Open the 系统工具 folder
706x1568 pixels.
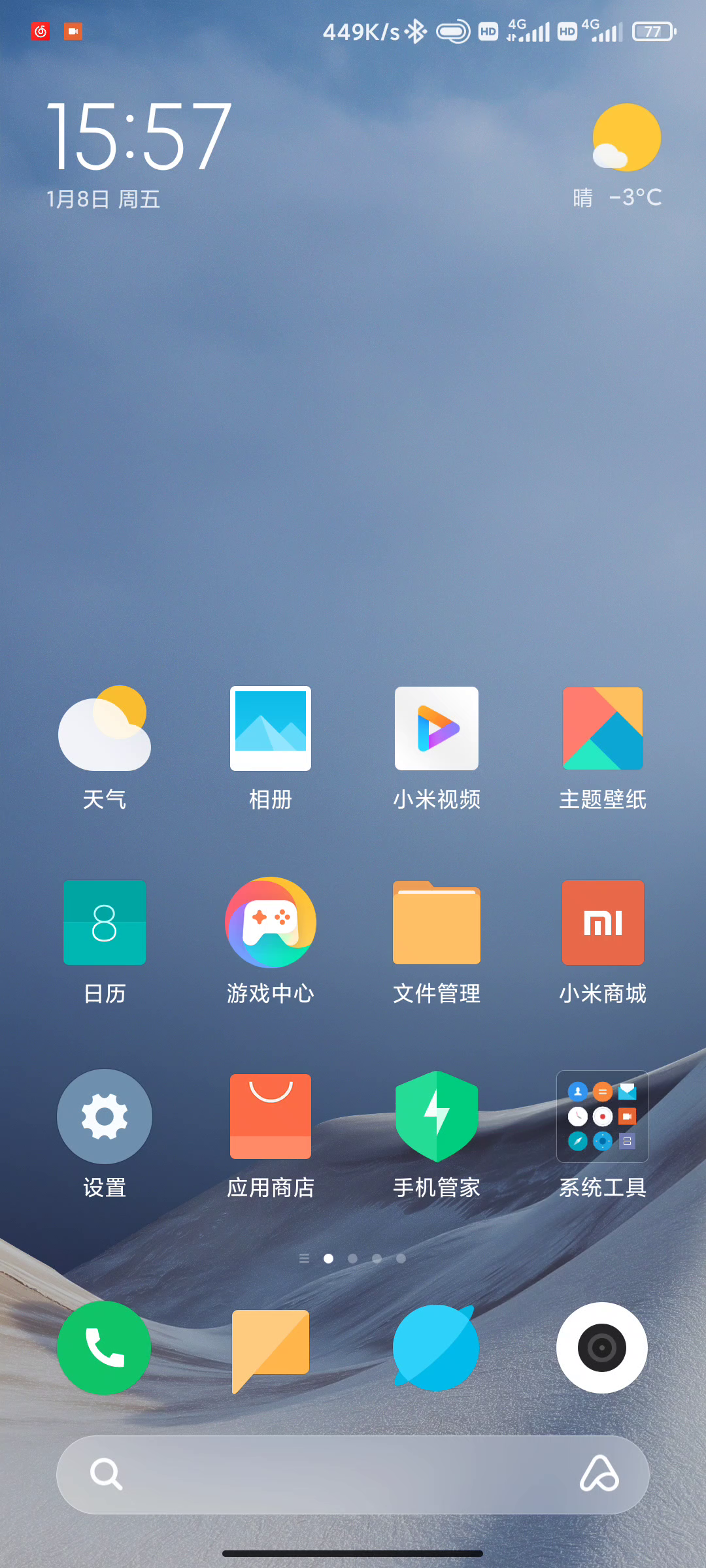[x=602, y=1117]
